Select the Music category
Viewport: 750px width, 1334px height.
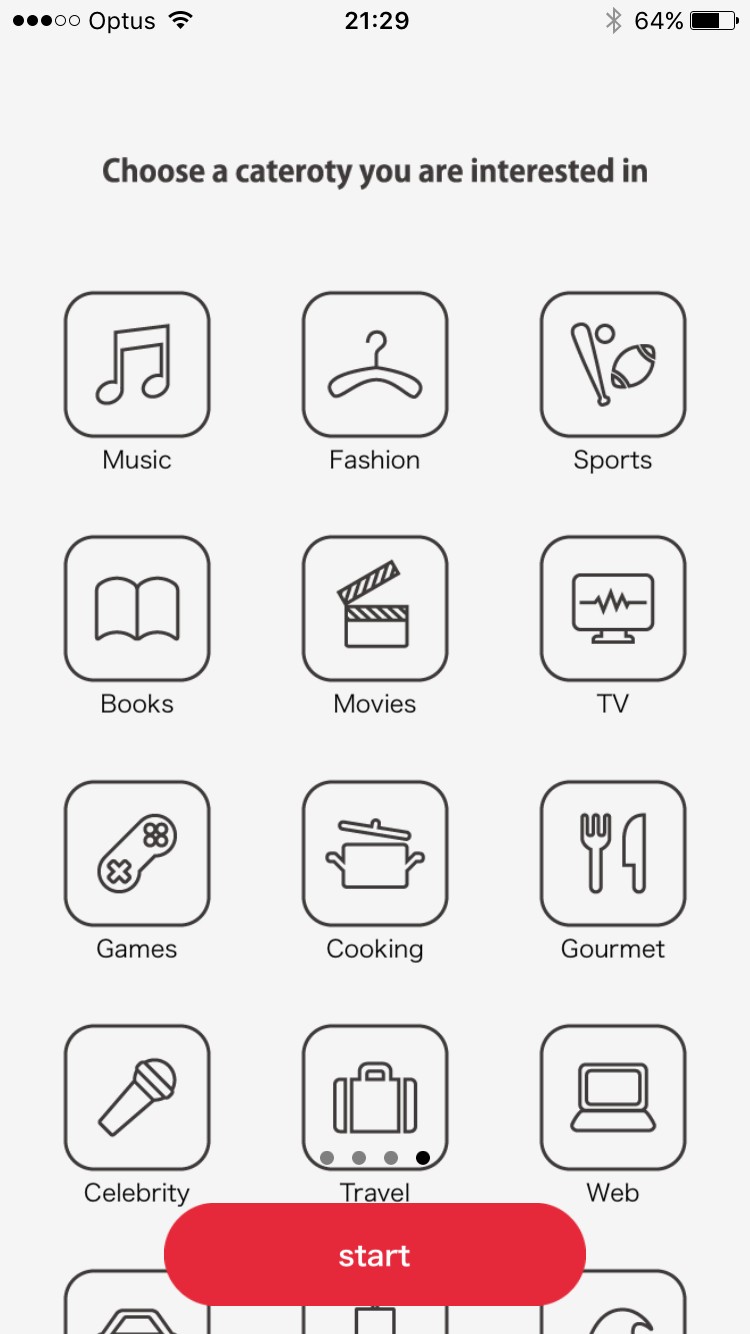point(137,365)
